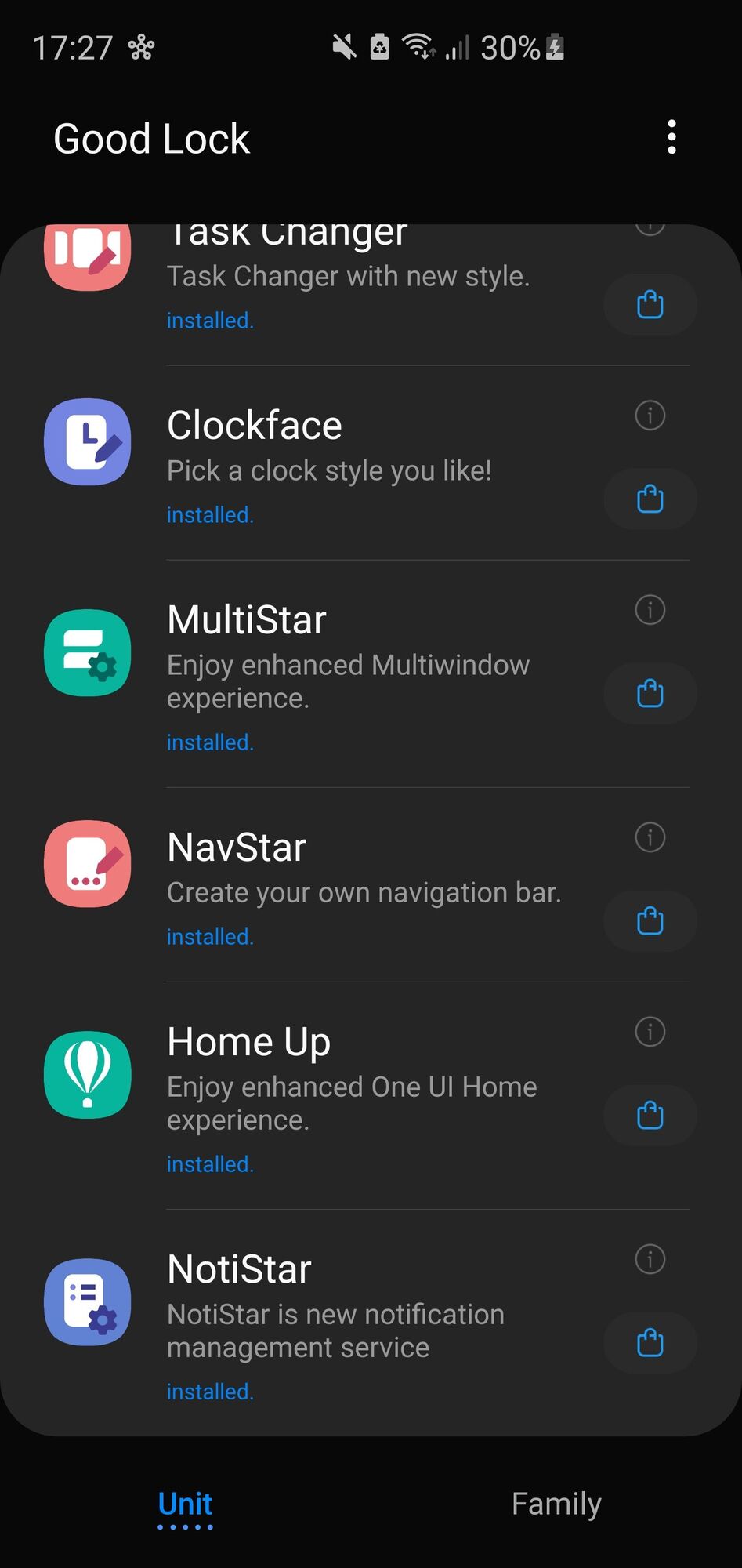742x1568 pixels.
Task: Tap the info icon next to NavStar
Action: [x=650, y=837]
